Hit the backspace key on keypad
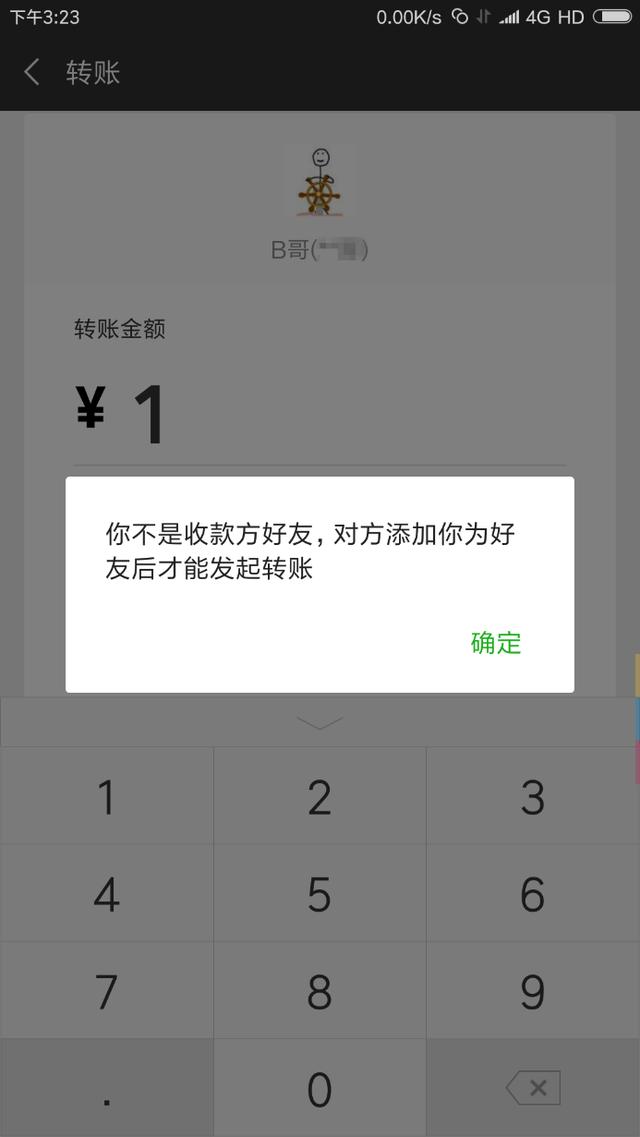640x1137 pixels. click(x=532, y=1088)
